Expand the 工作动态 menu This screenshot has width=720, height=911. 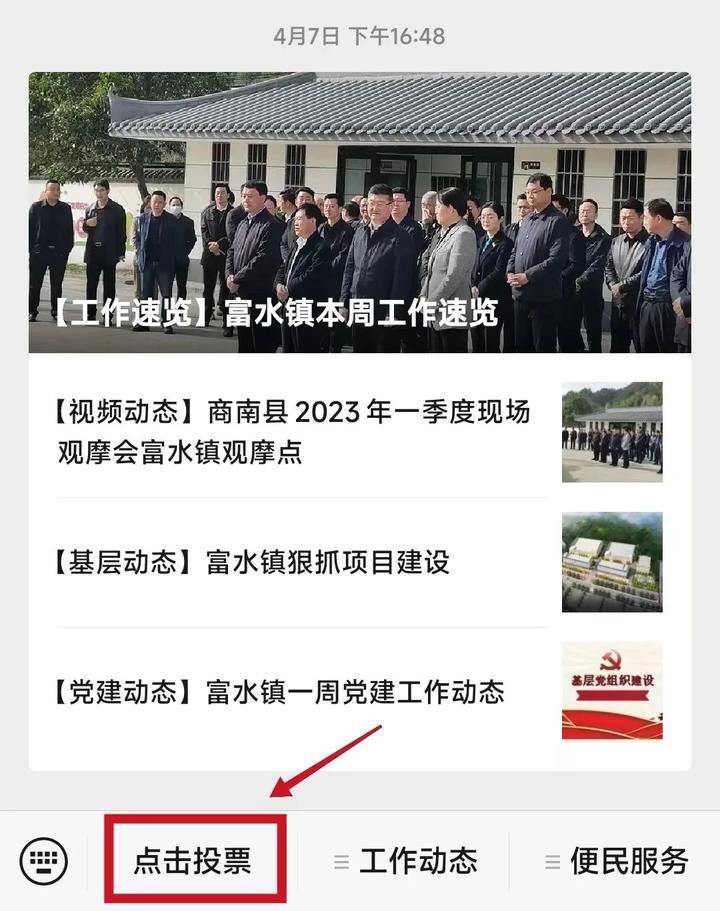coord(406,861)
